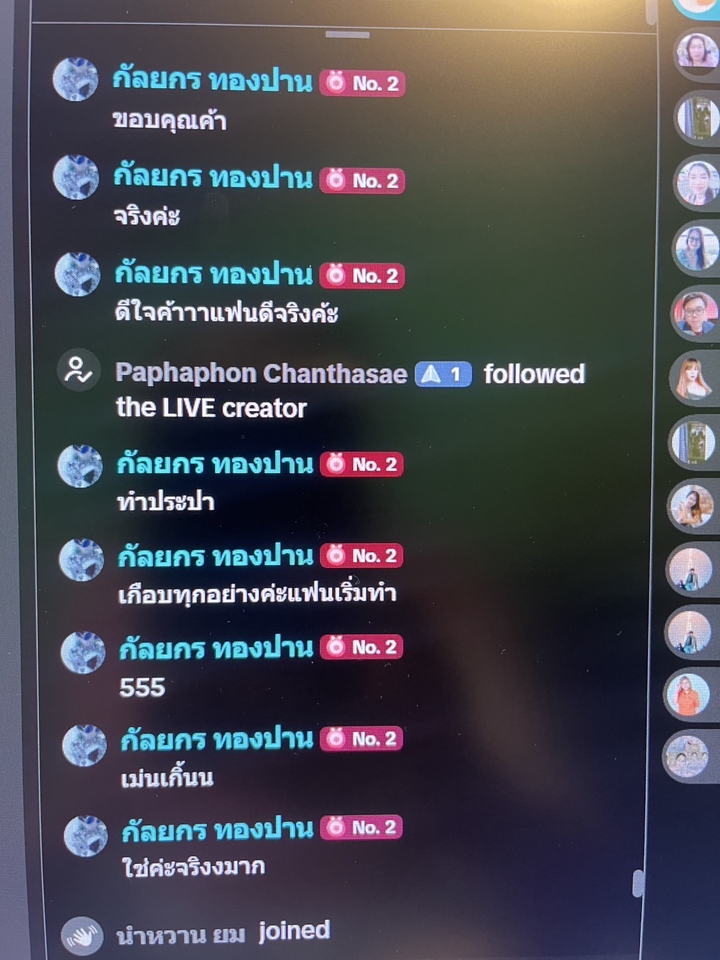The image size is (720, 960).
Task: Open viewer avatar of man with glasses
Action: tap(695, 312)
